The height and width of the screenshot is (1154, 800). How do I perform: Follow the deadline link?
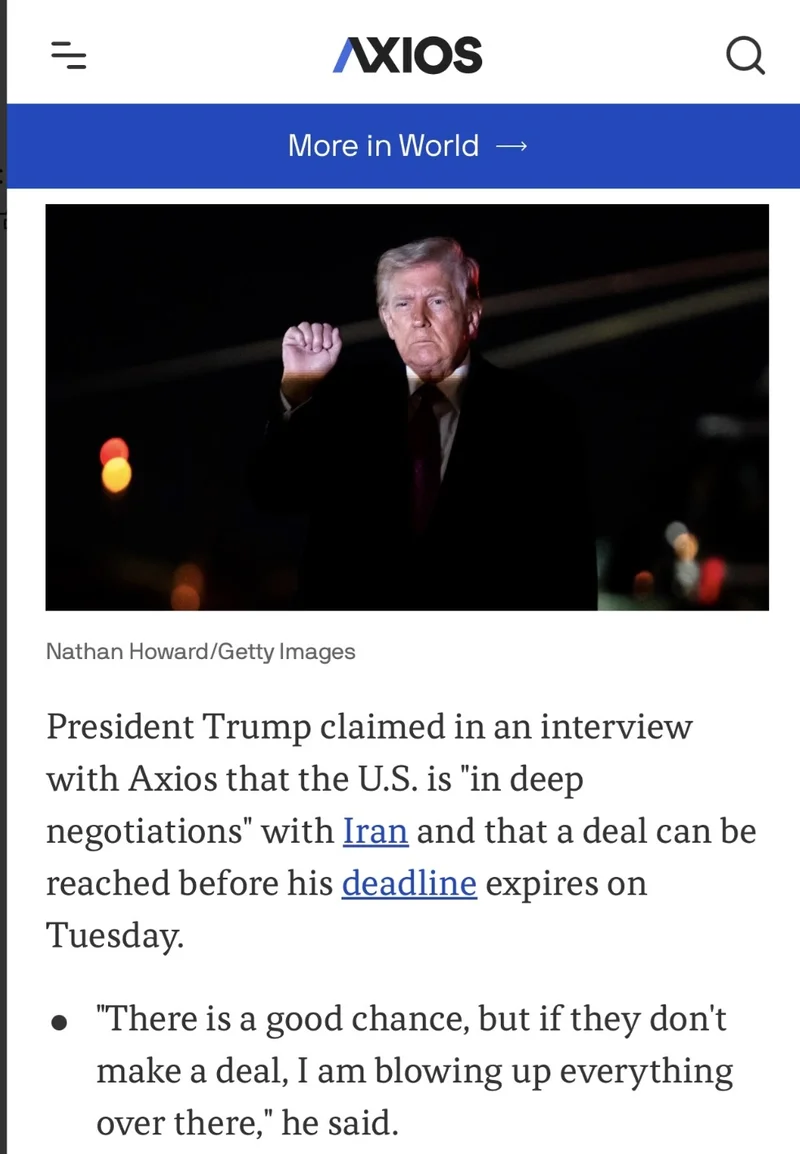(x=409, y=884)
